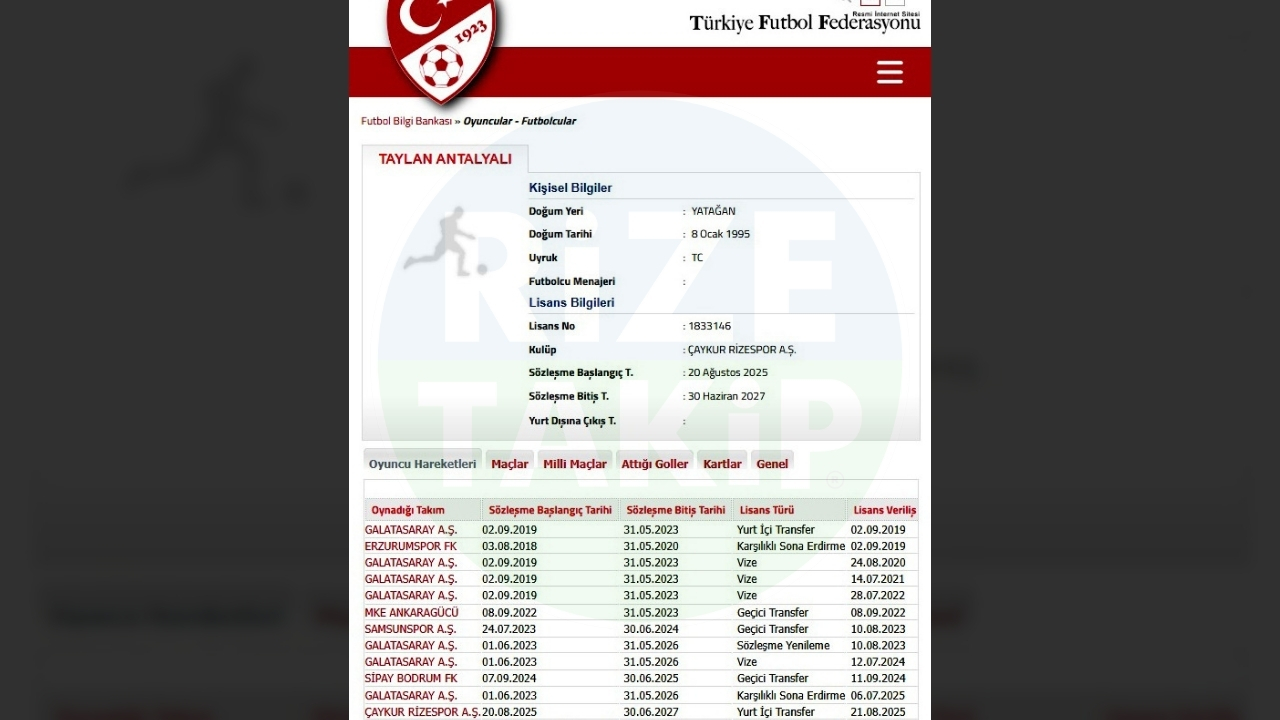Image resolution: width=1280 pixels, height=720 pixels.
Task: Open ÇAYKUR RİZESPOR A.Ş. in the table
Action: [422, 712]
